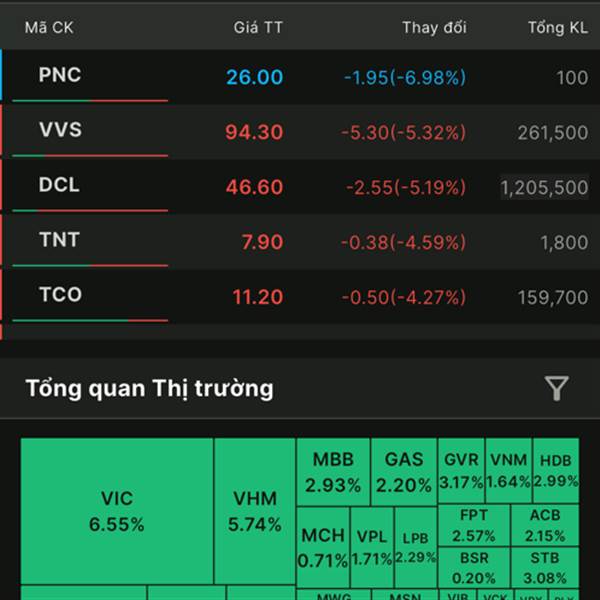Select the VNM heatmap tile
This screenshot has width=600, height=600.
(510, 470)
